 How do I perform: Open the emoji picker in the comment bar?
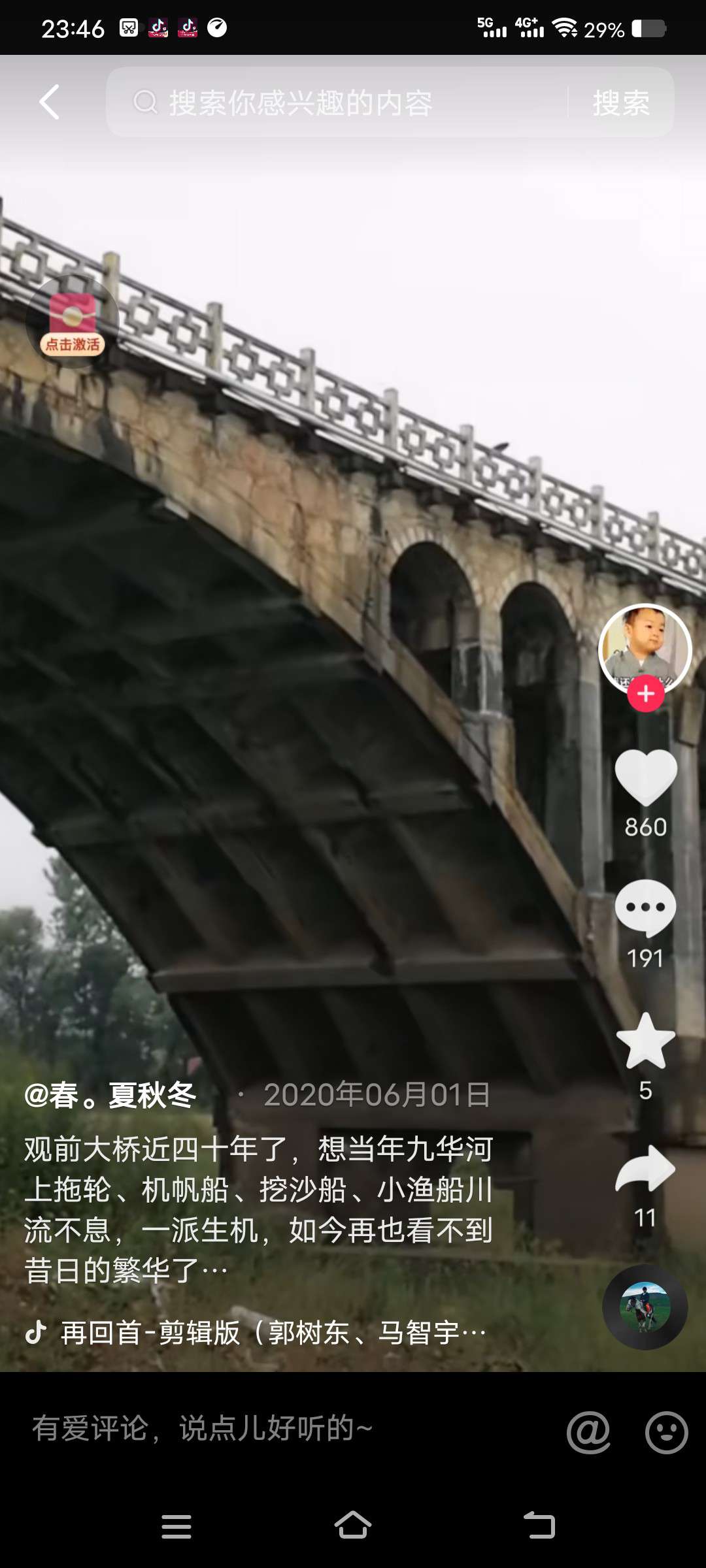coord(666,1432)
